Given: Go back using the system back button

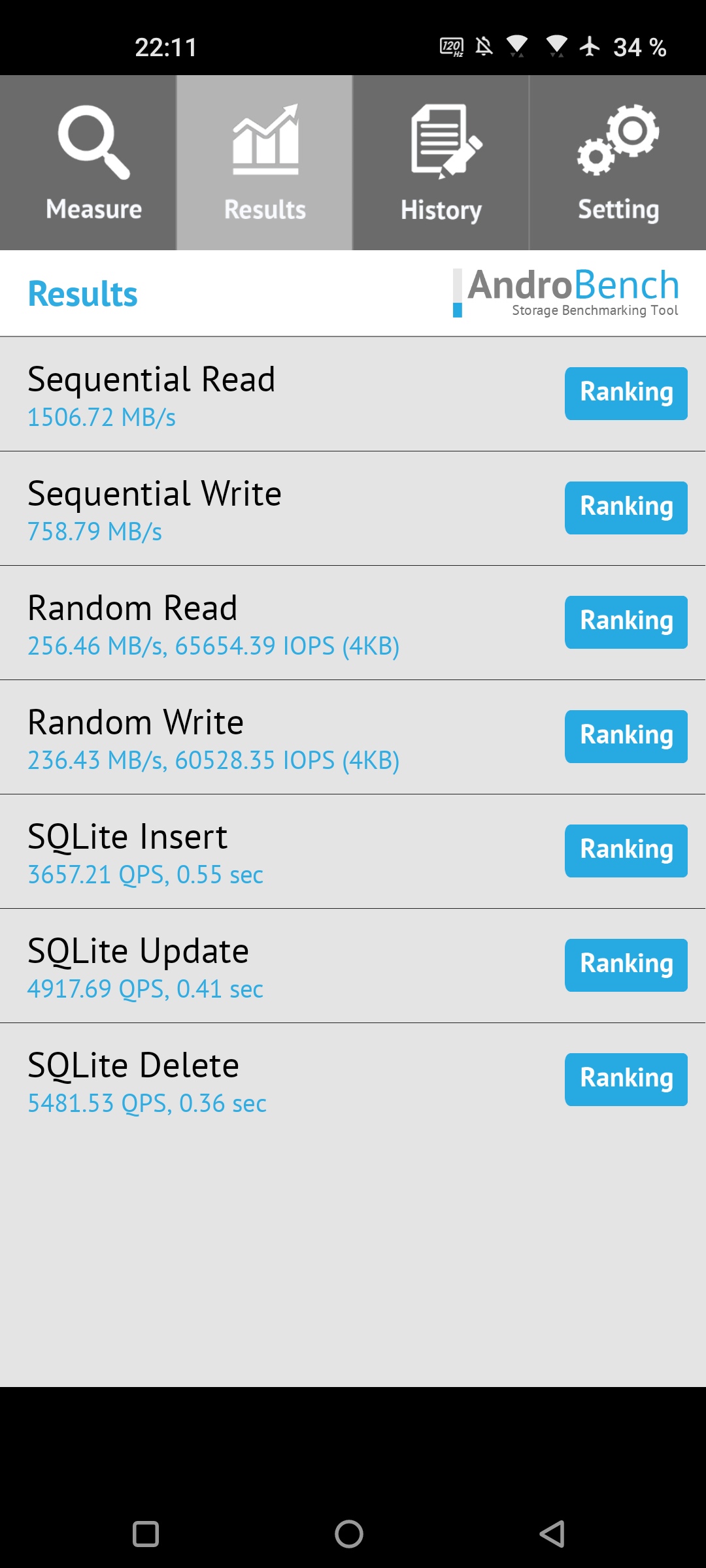Looking at the screenshot, I should [552, 1533].
